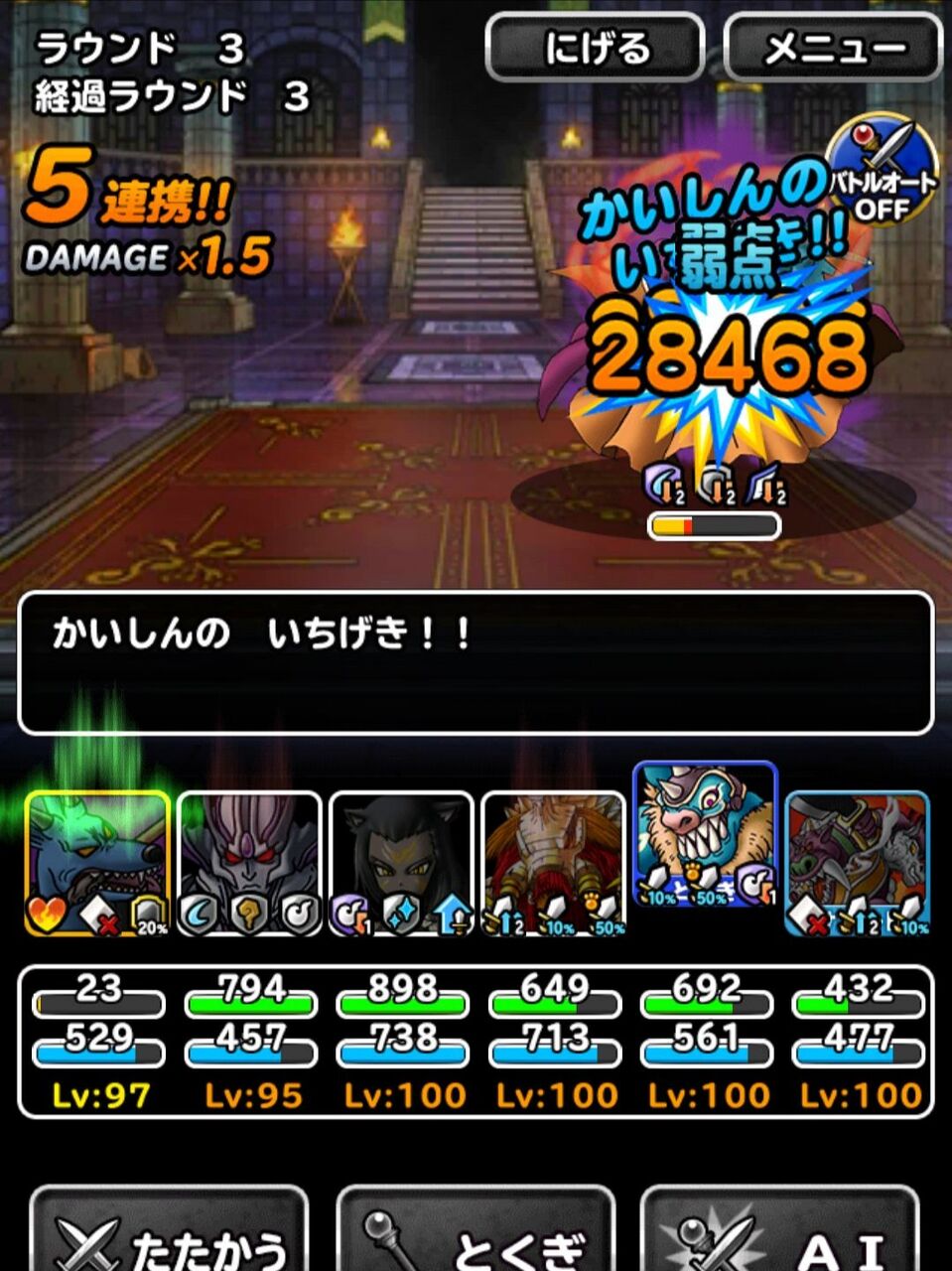Image resolution: width=952 pixels, height=1271 pixels.
Task: Tap the にげる flee button
Action: pyautogui.click(x=593, y=49)
